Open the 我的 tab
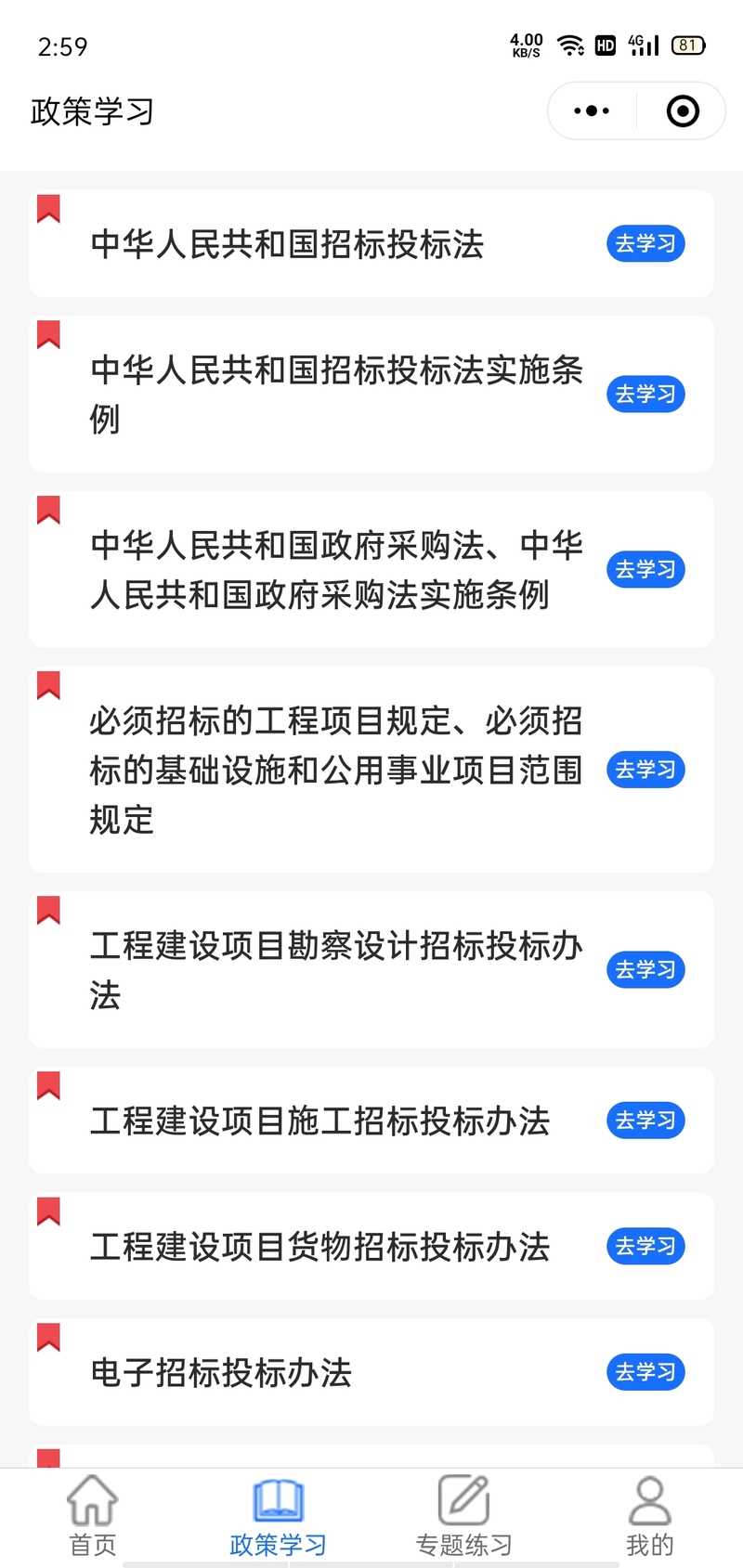743x1568 pixels. click(649, 1516)
